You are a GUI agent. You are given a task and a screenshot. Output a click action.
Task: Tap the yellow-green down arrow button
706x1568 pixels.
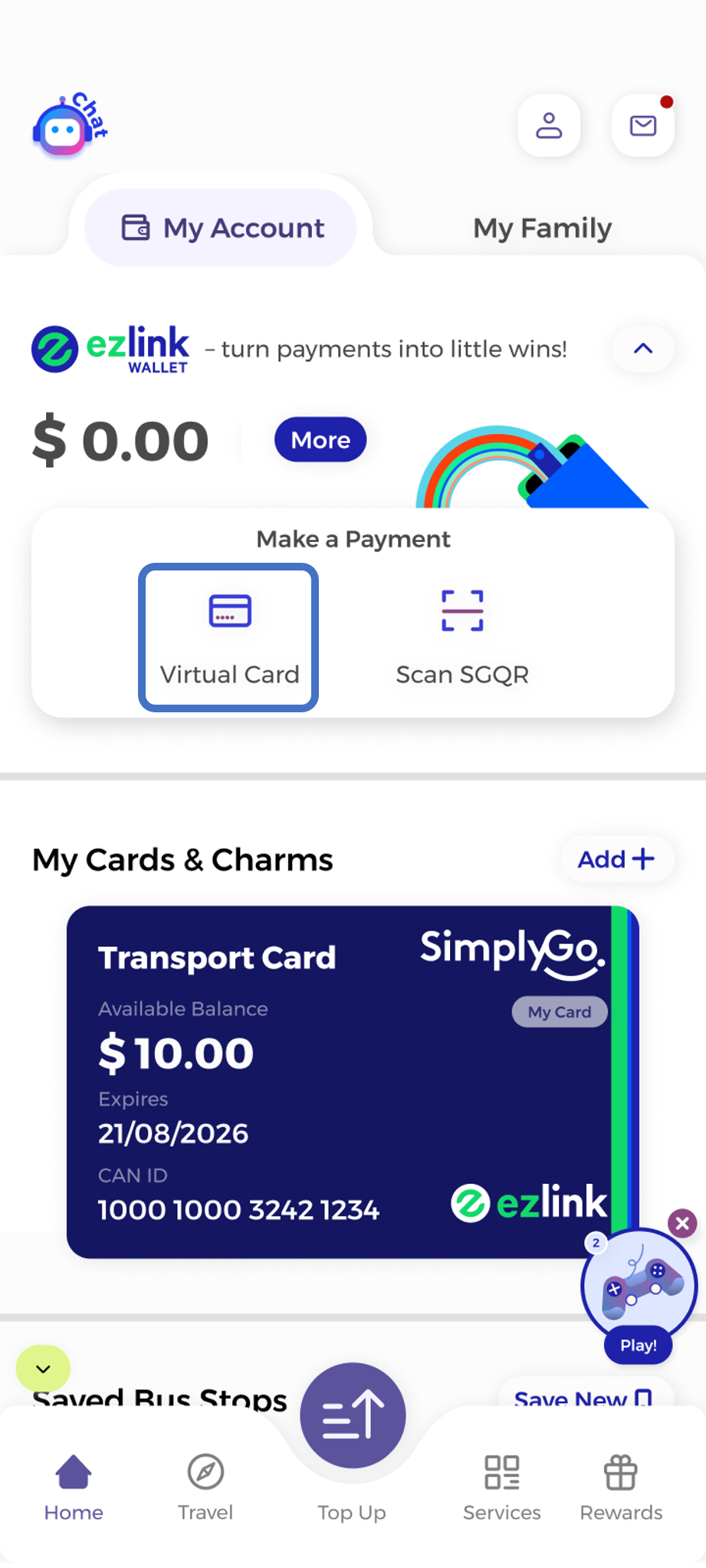pos(43,1369)
